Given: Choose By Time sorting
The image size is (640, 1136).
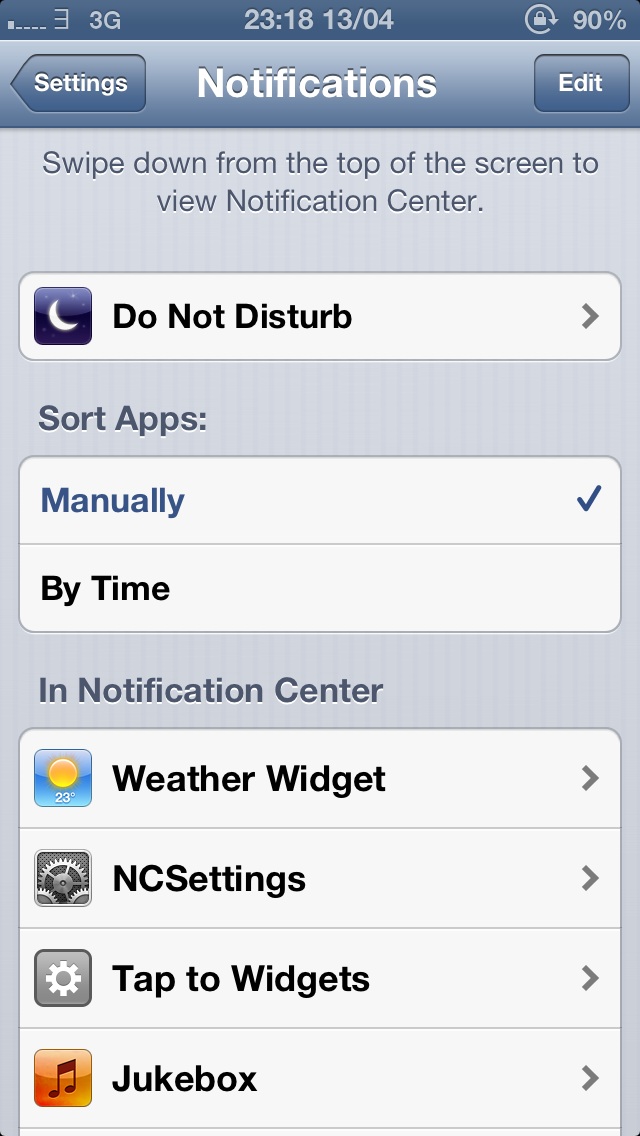Looking at the screenshot, I should [x=320, y=588].
